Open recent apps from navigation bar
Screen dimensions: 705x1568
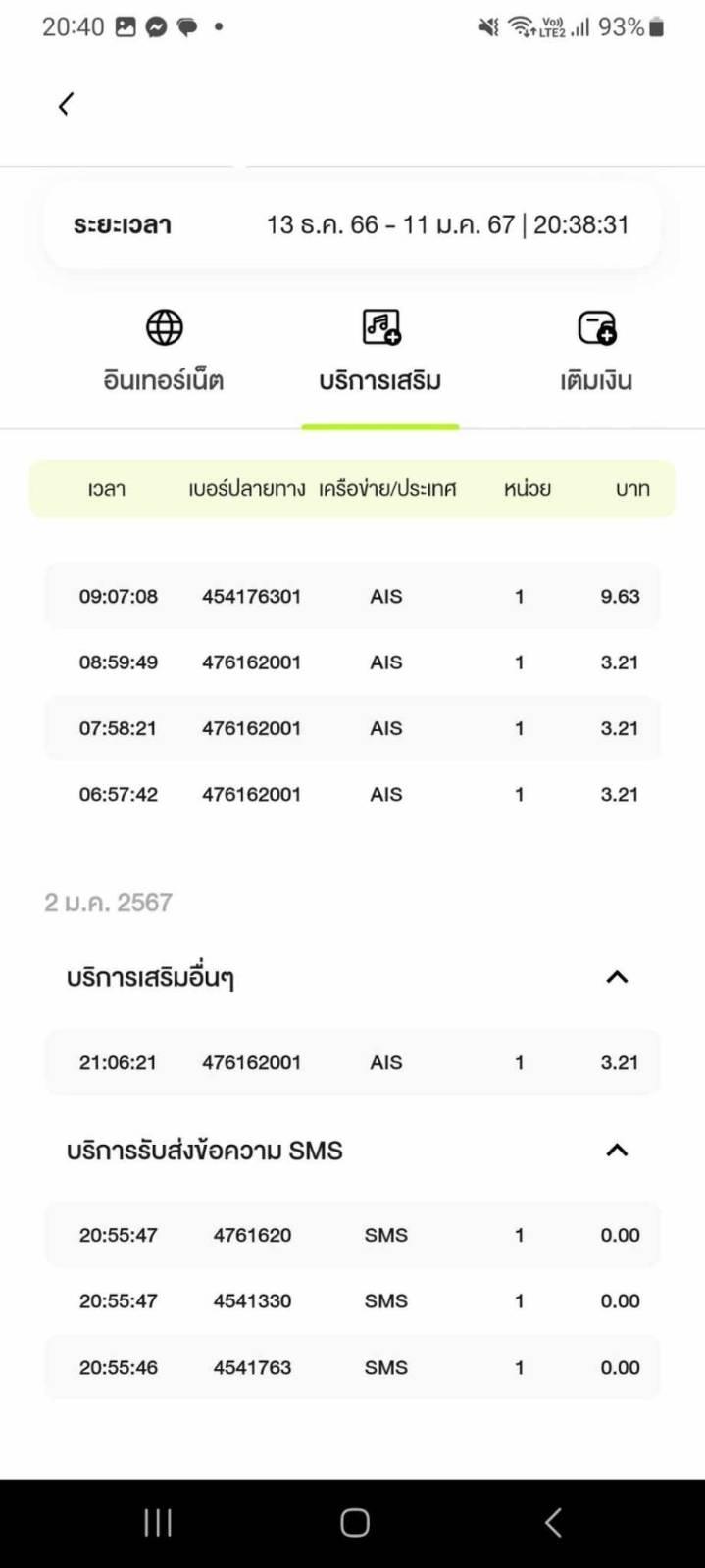point(158,1522)
